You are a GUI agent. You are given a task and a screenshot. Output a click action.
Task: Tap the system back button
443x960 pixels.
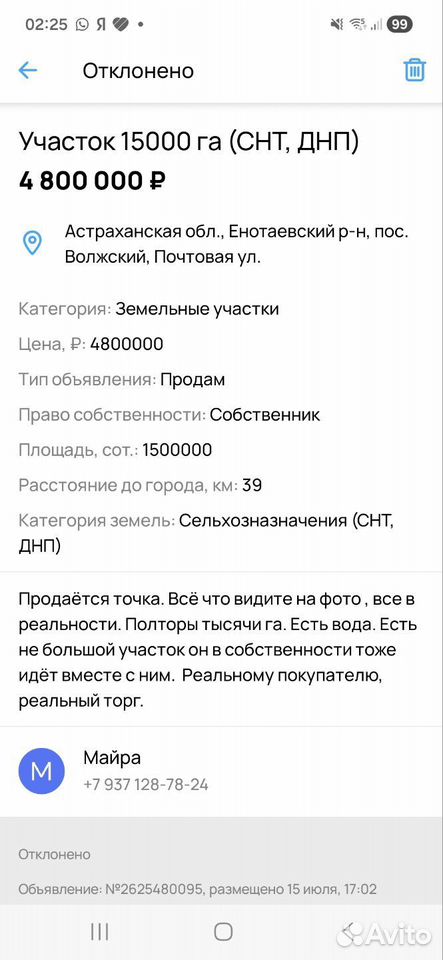tap(348, 932)
